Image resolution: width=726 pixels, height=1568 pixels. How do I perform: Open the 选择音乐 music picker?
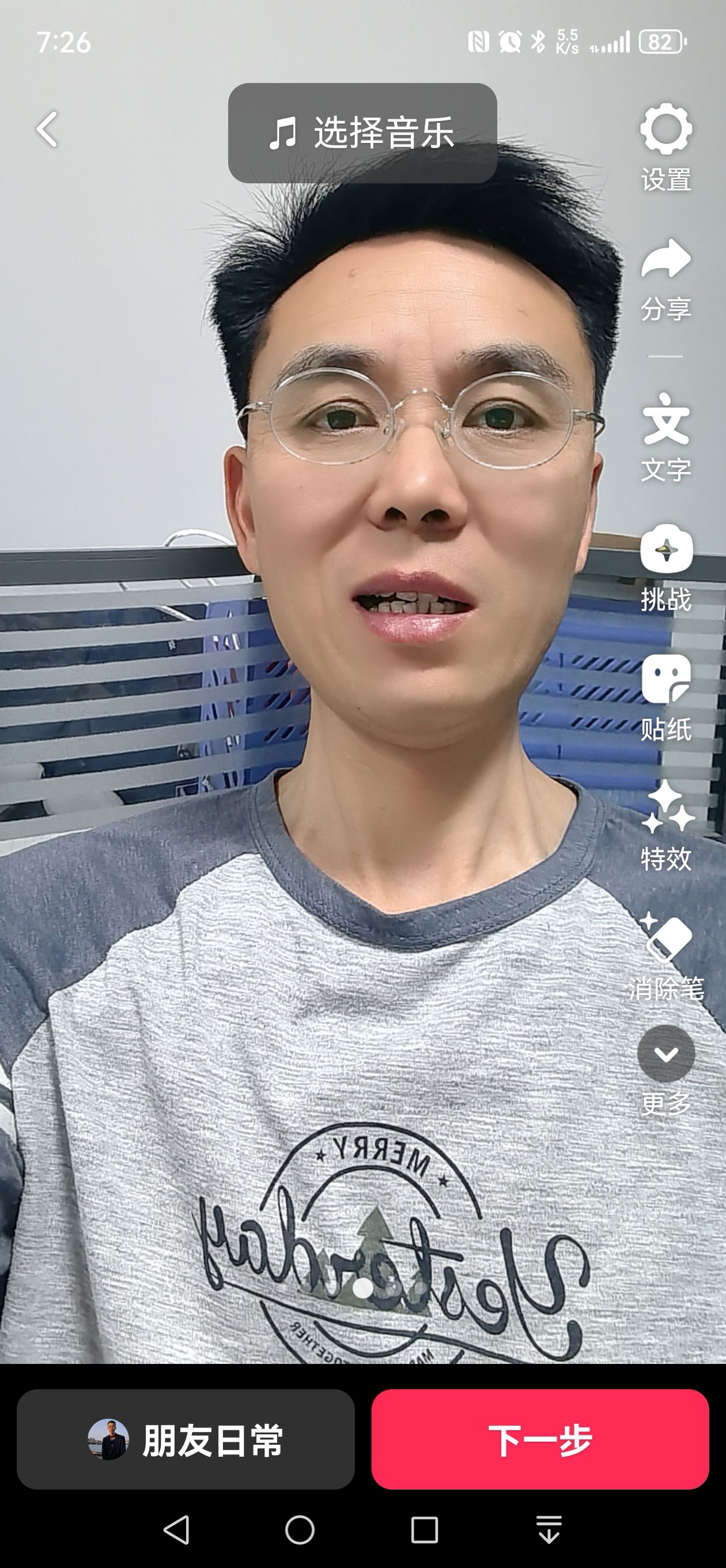tap(362, 133)
